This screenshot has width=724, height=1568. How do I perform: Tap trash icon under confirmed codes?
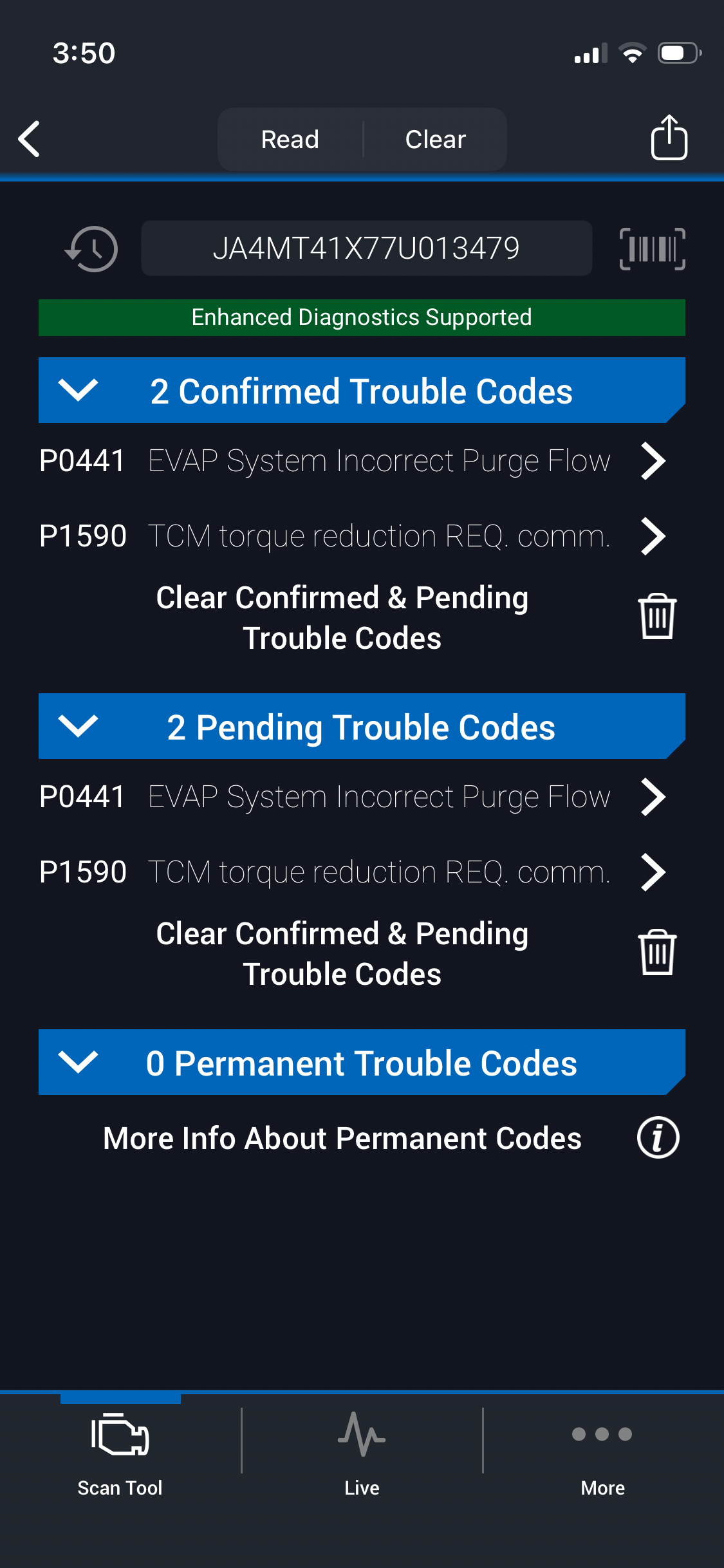[657, 617]
